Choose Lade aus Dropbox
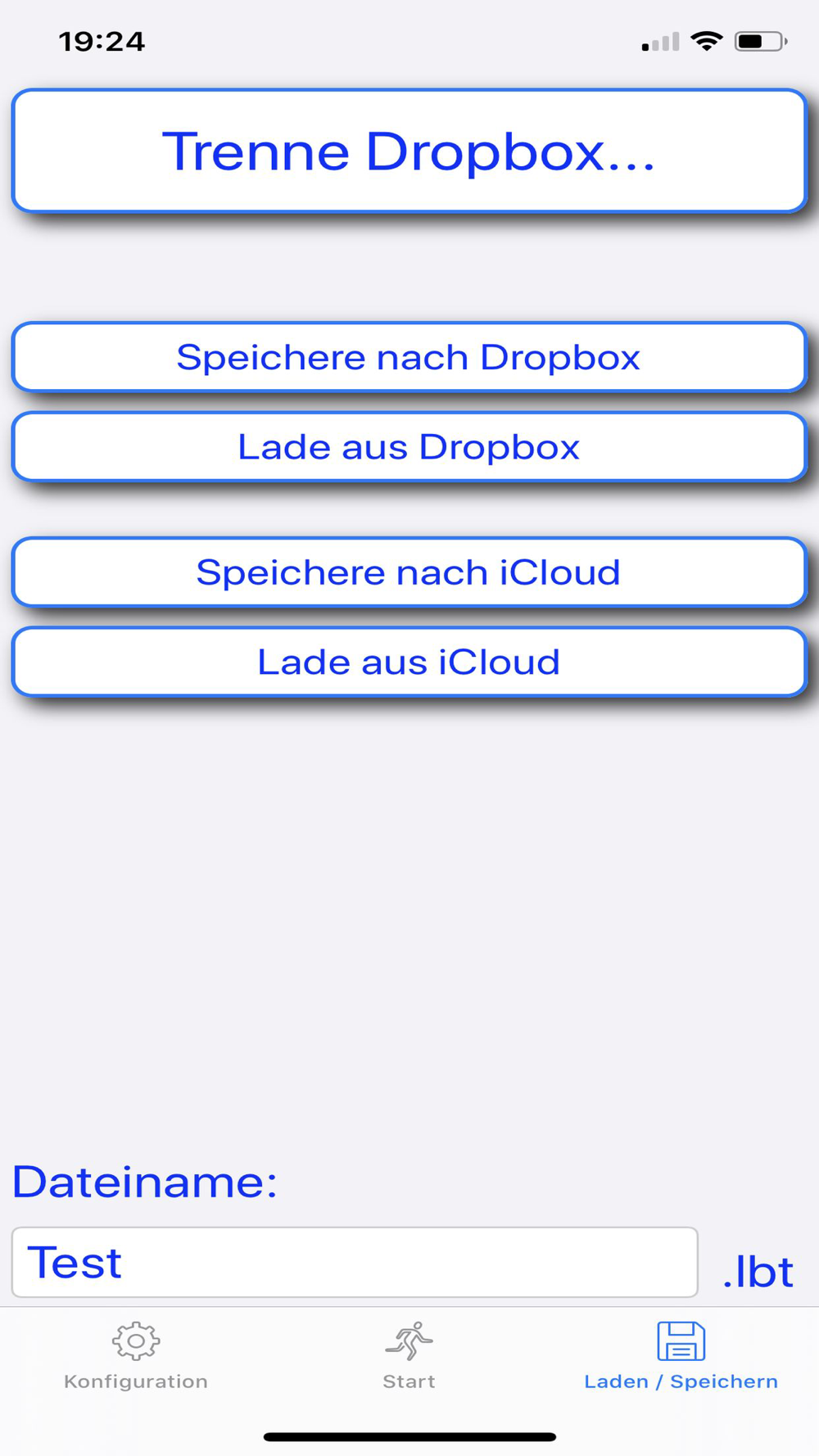The height and width of the screenshot is (1456, 819). point(409,447)
